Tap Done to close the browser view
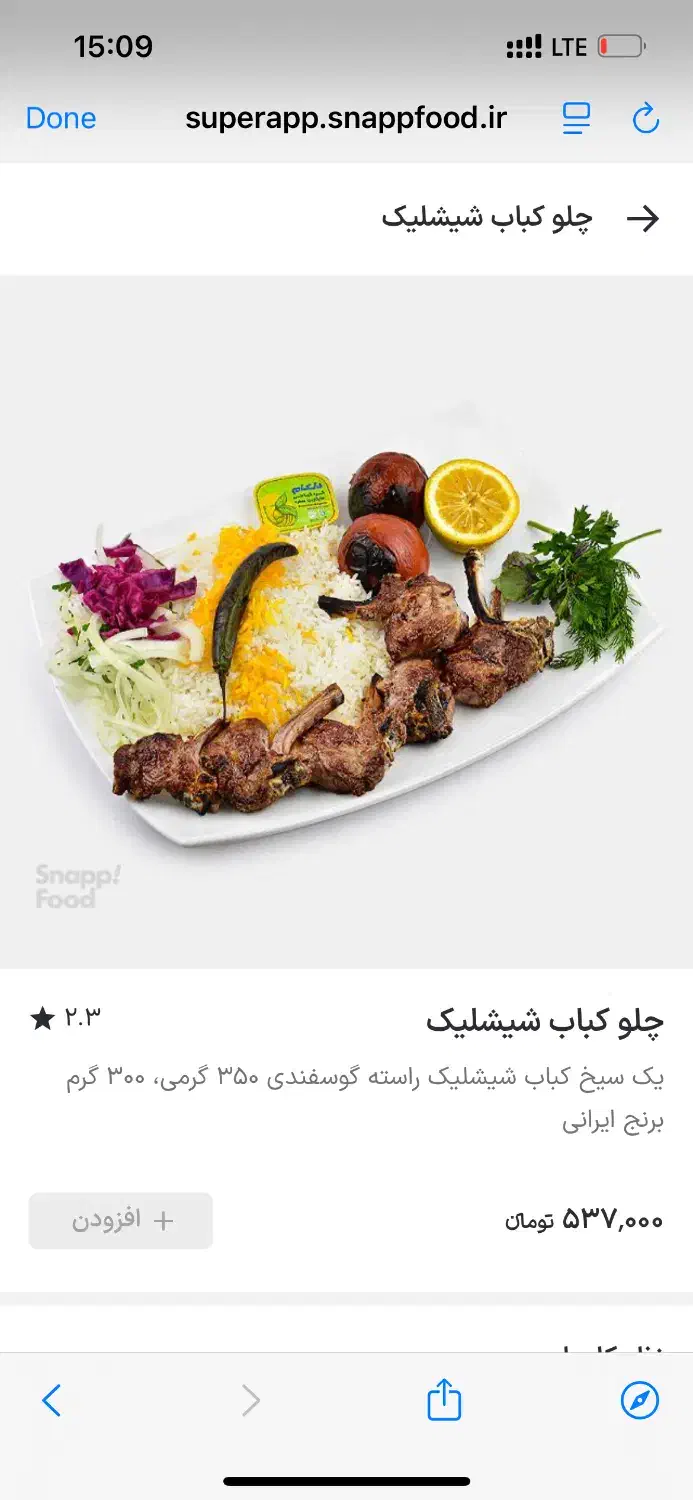This screenshot has width=693, height=1500. coord(61,118)
